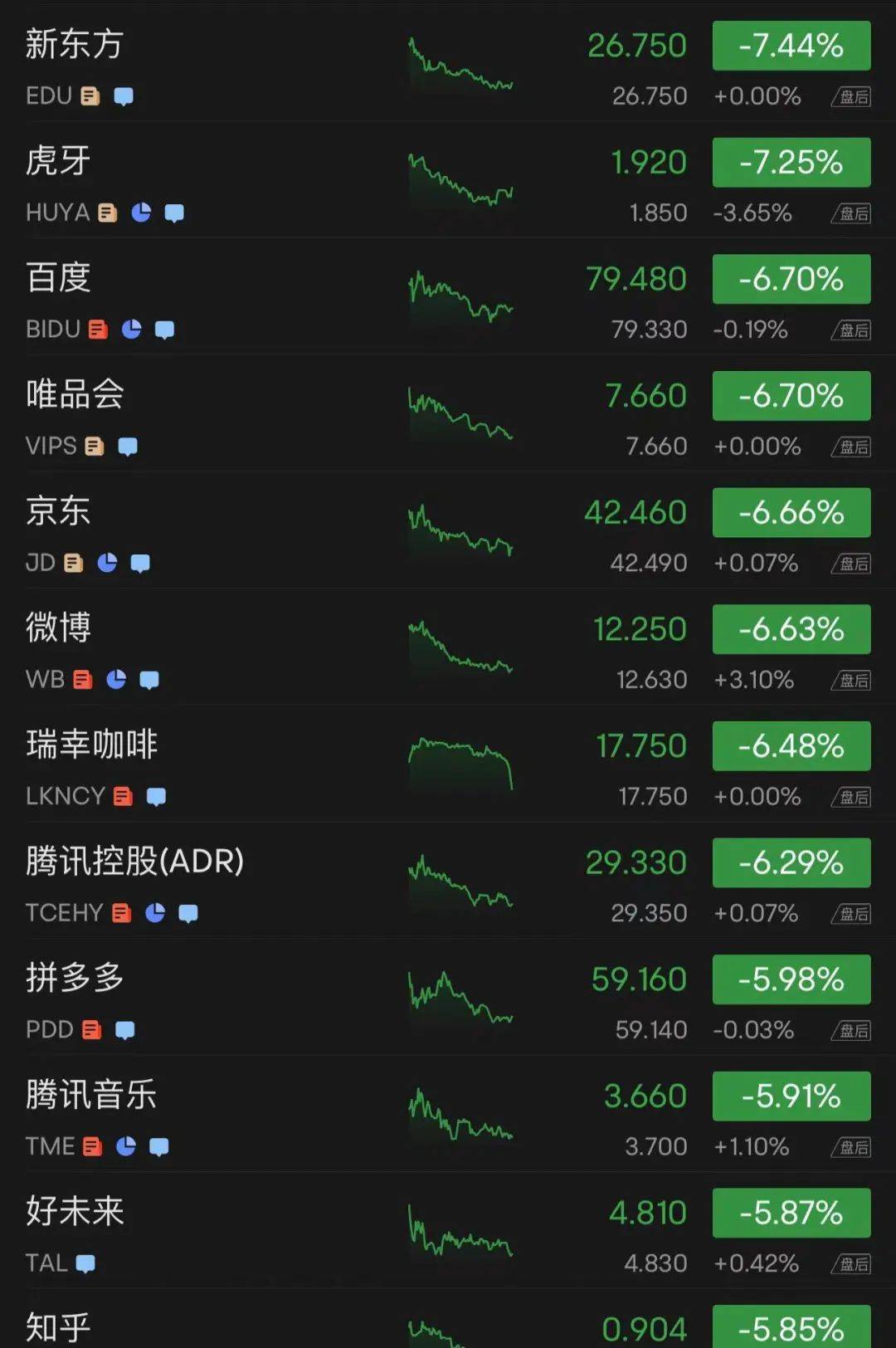The height and width of the screenshot is (1348, 896).
Task: Click the red announcement icon beside LKNCY
Action: pyautogui.click(x=123, y=795)
